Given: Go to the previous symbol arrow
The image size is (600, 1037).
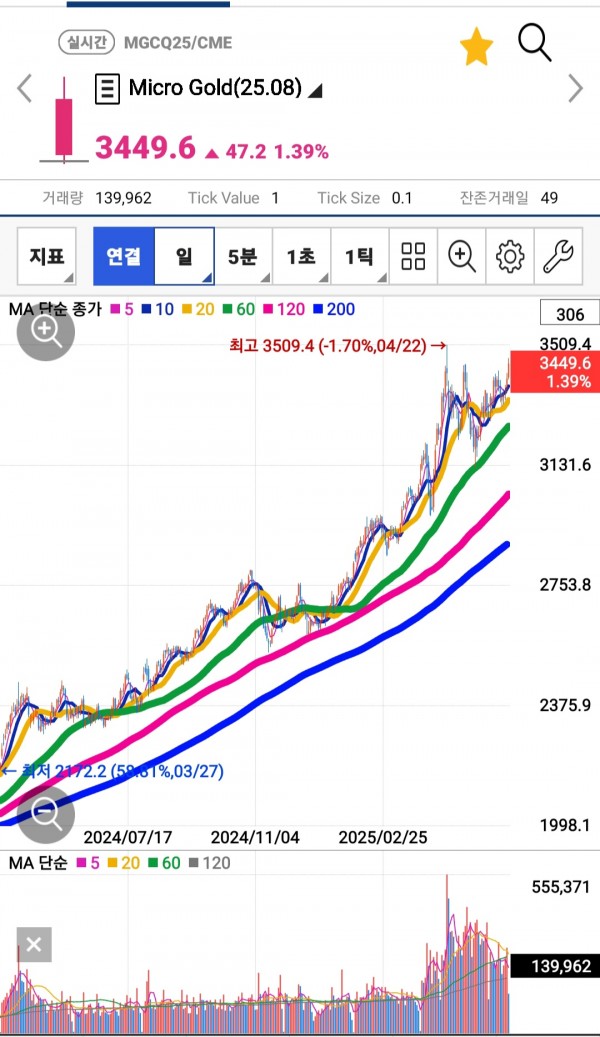Looking at the screenshot, I should click(x=24, y=89).
